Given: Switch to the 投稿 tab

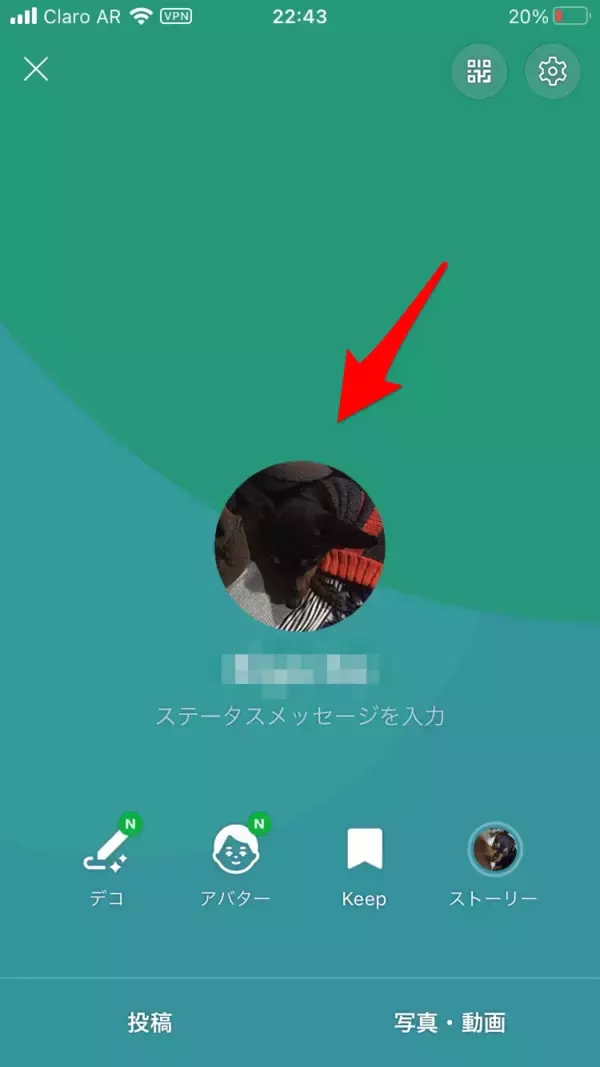Looking at the screenshot, I should [x=150, y=1022].
